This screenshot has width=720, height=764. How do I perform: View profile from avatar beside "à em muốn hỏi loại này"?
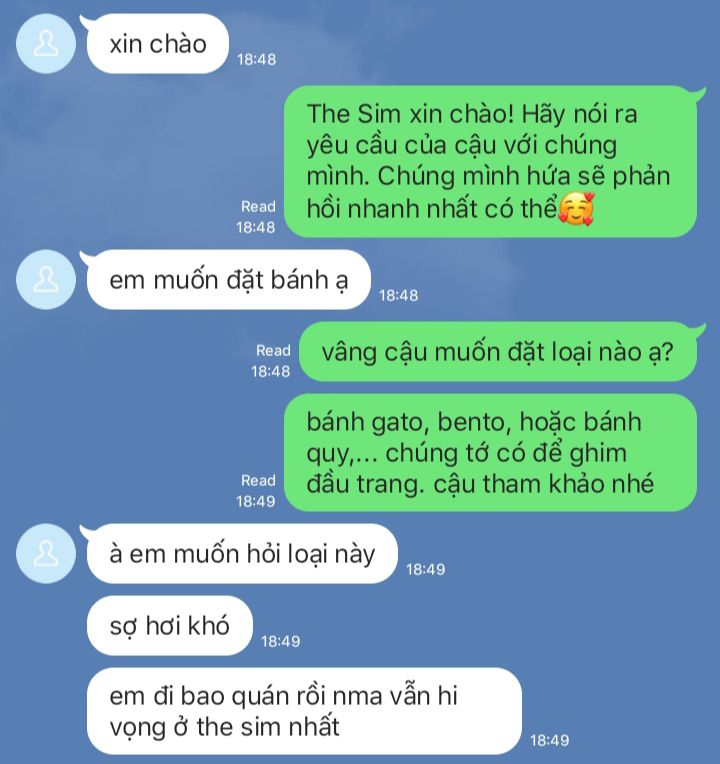[45, 553]
